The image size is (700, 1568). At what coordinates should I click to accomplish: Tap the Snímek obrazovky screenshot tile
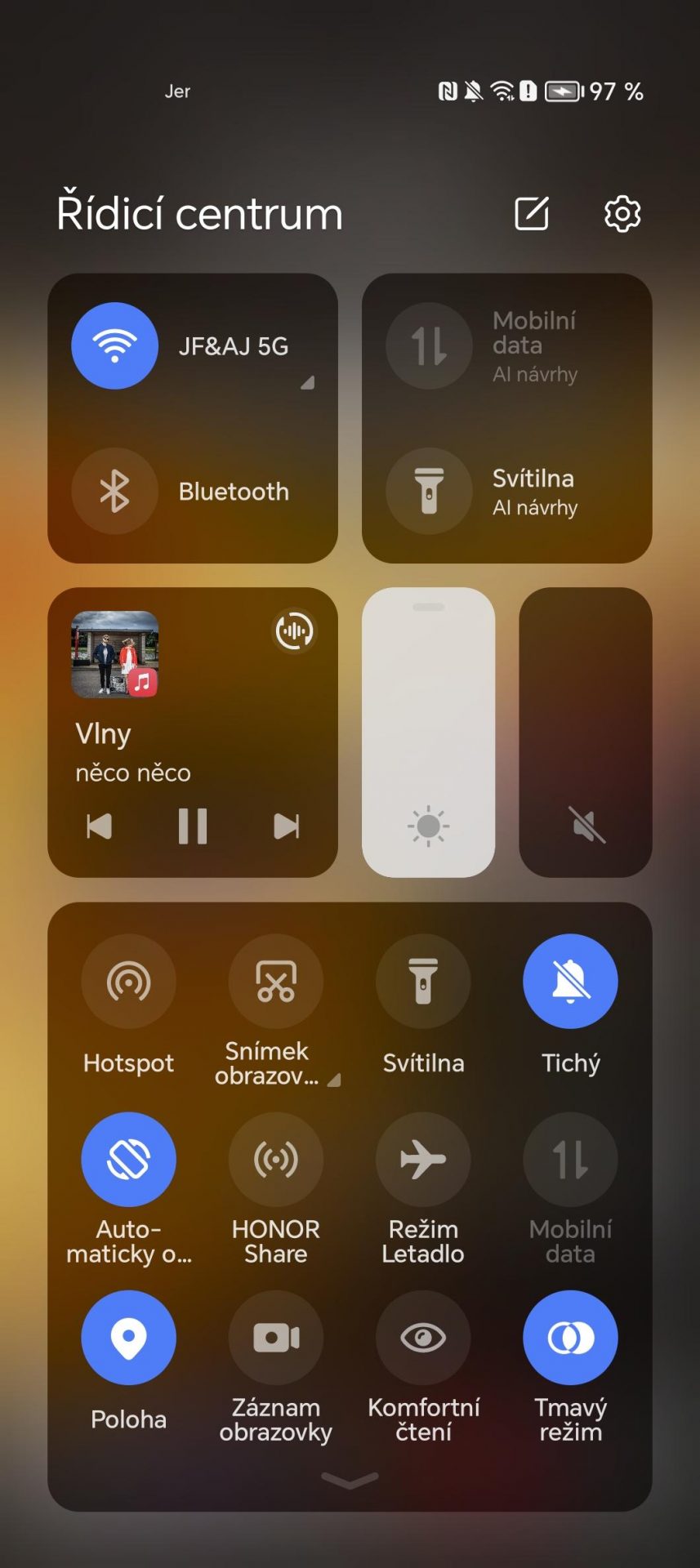(276, 981)
